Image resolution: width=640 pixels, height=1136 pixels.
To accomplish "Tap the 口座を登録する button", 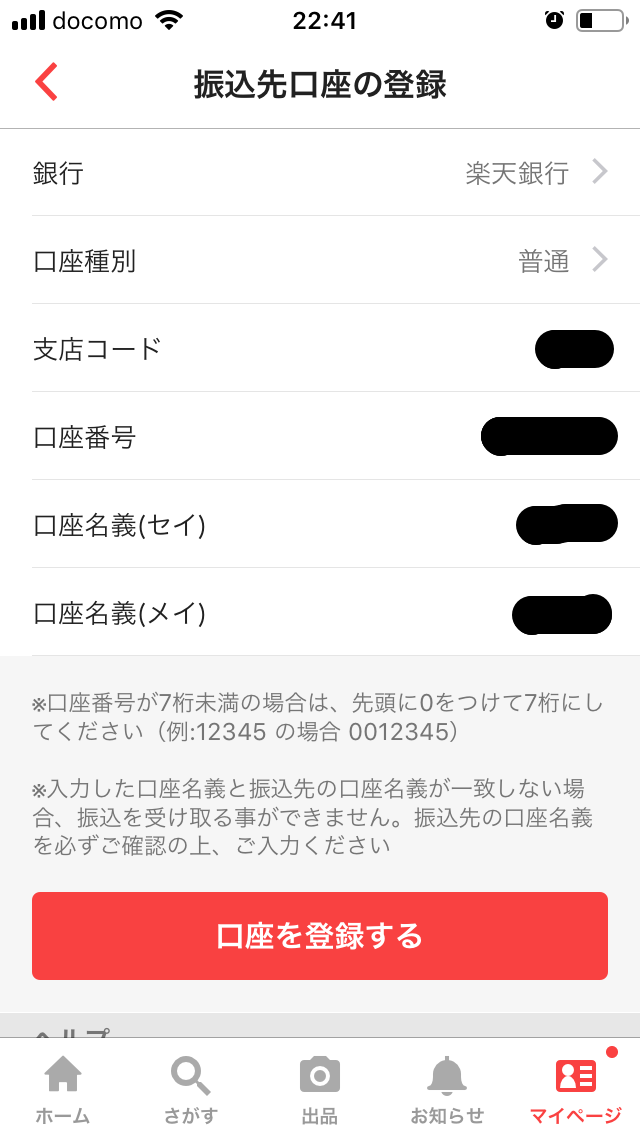I will (x=320, y=936).
